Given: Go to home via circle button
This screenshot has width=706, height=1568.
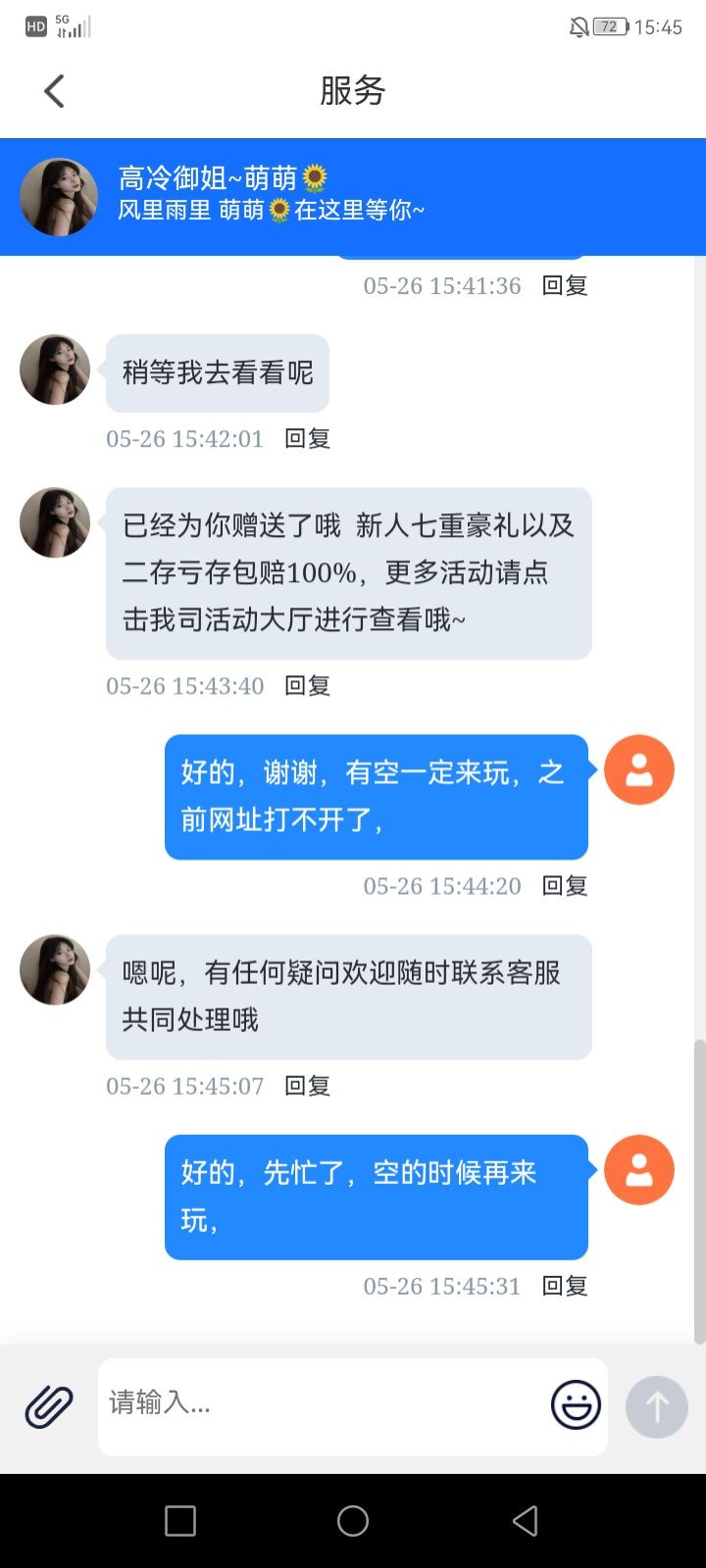Looking at the screenshot, I should 353,1521.
